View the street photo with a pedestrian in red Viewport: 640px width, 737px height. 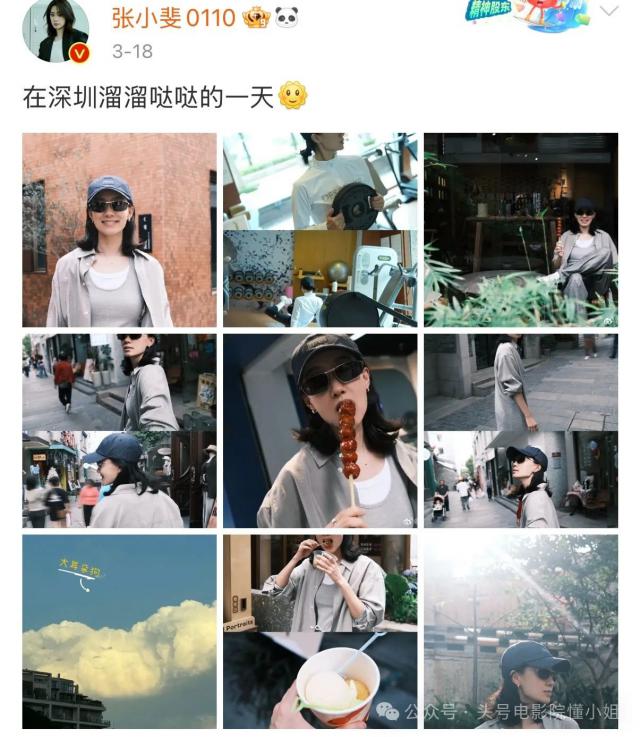click(119, 431)
